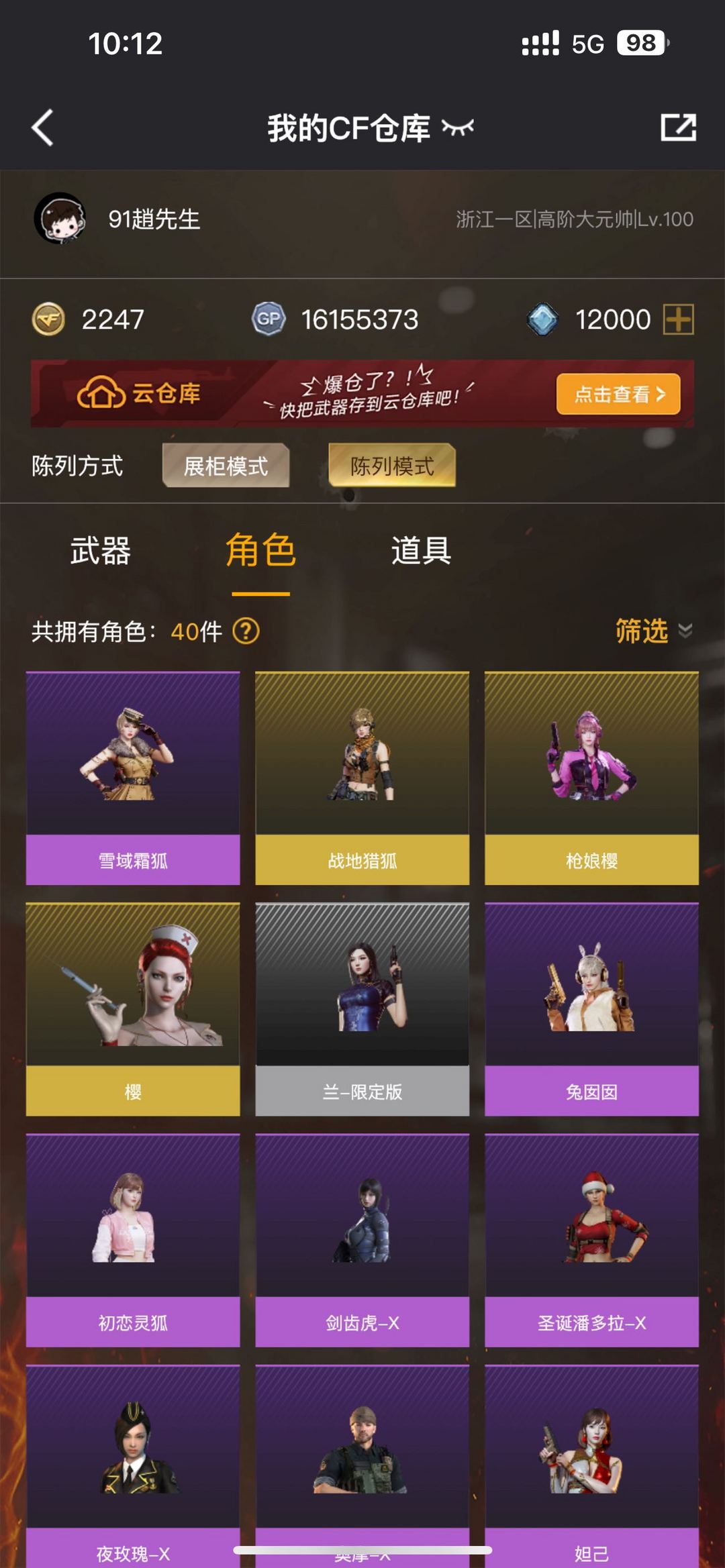The width and height of the screenshot is (725, 1568).
Task: Switch to 展柜模式 display mode
Action: click(x=226, y=466)
